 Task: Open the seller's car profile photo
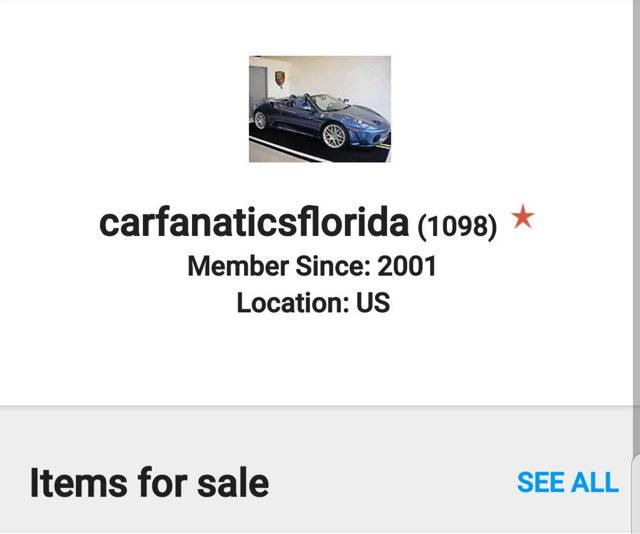coord(320,109)
